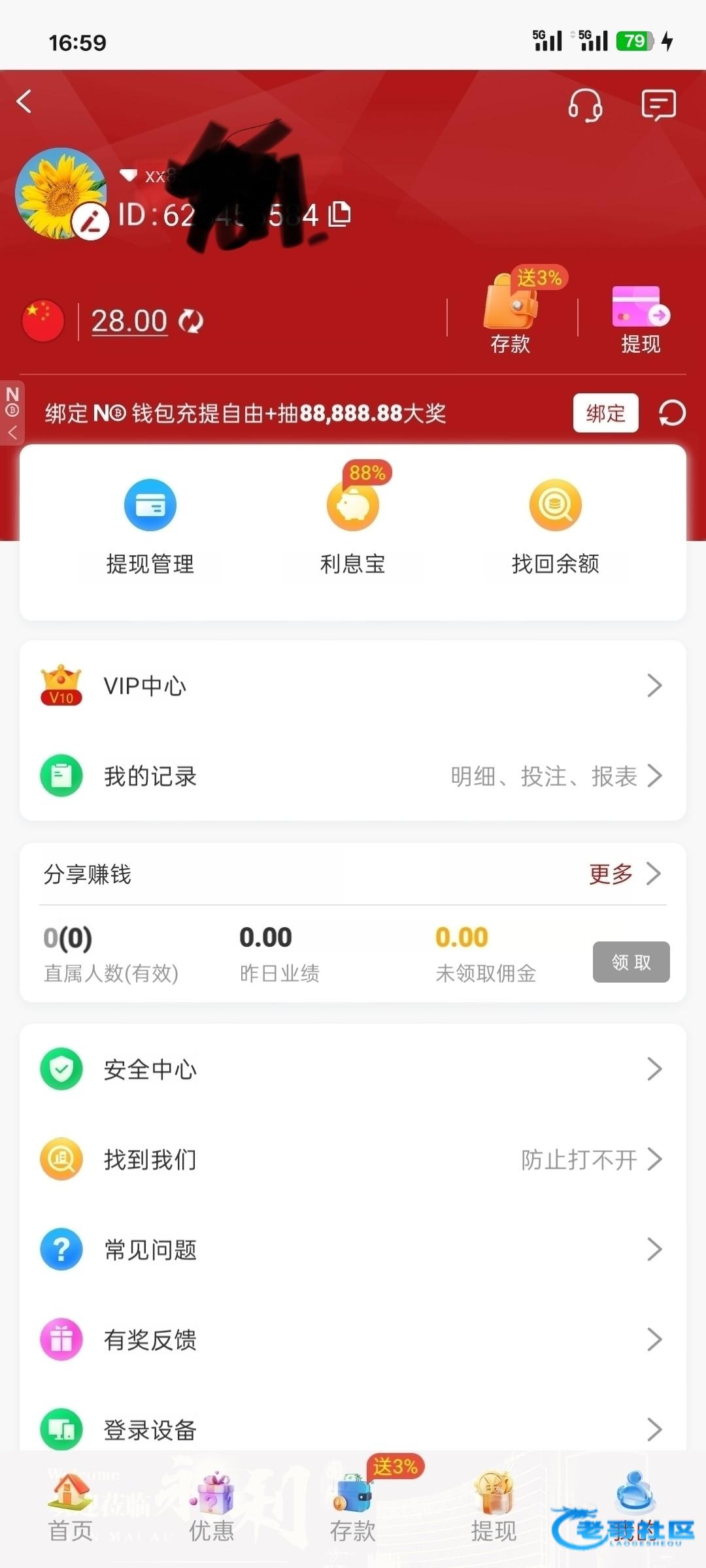
Task: Copy the user ID number
Action: [339, 214]
